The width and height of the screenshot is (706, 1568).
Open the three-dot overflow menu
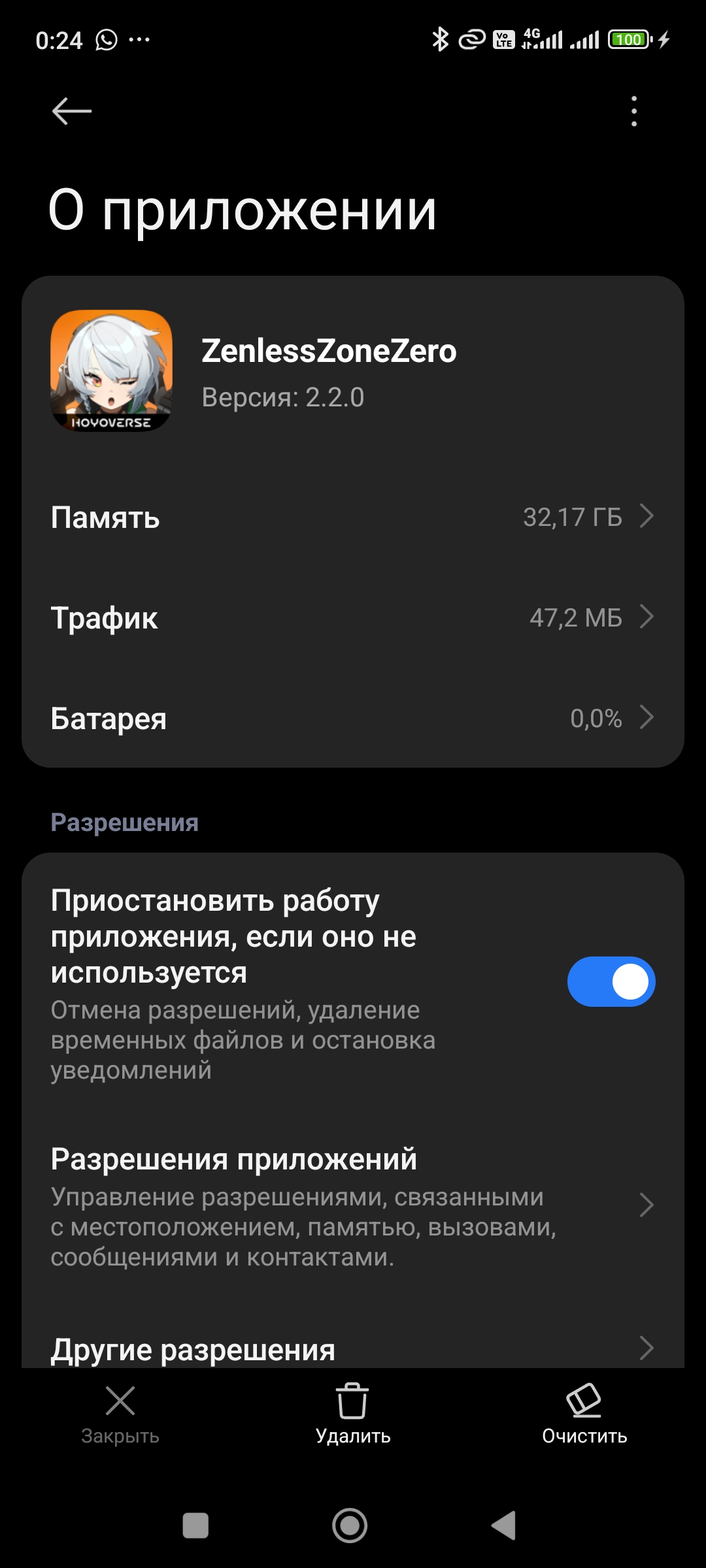point(633,111)
